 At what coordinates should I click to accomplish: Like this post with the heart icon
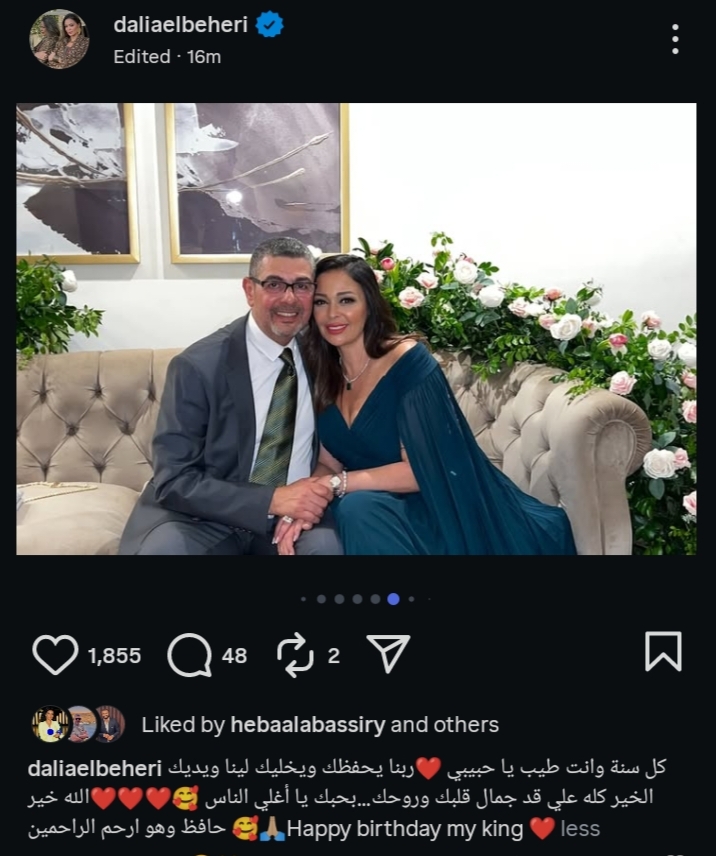click(x=55, y=655)
